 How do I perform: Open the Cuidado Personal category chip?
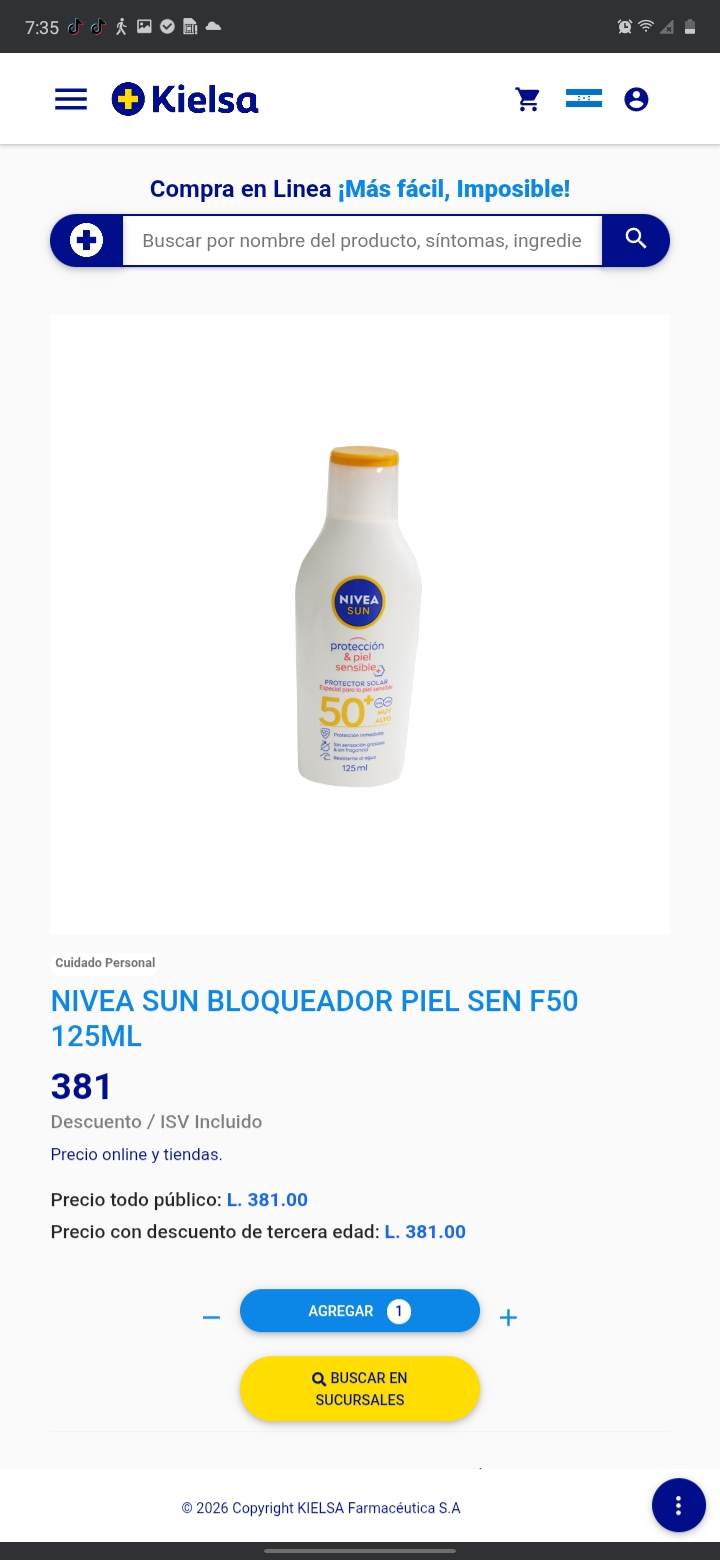click(105, 963)
